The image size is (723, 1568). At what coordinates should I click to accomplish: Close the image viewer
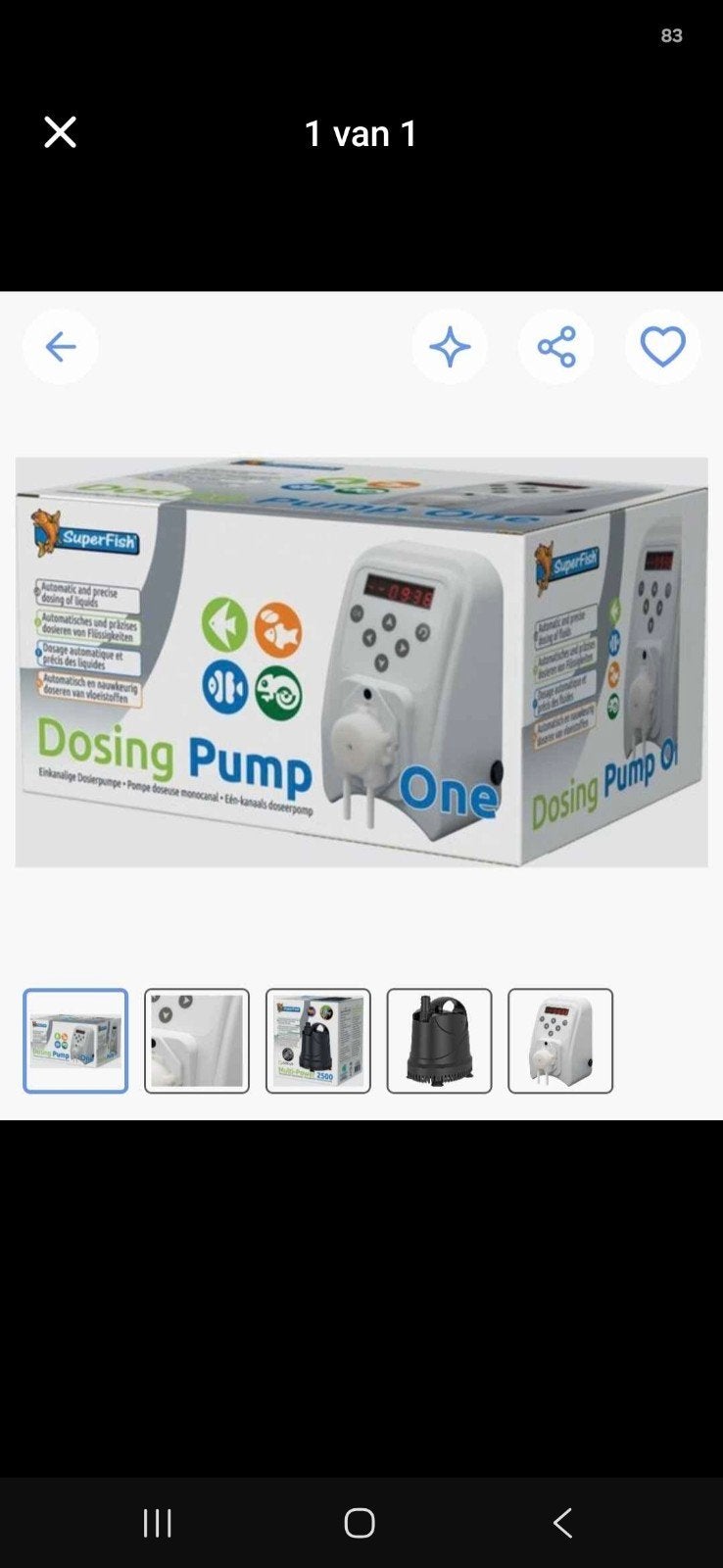tap(60, 132)
